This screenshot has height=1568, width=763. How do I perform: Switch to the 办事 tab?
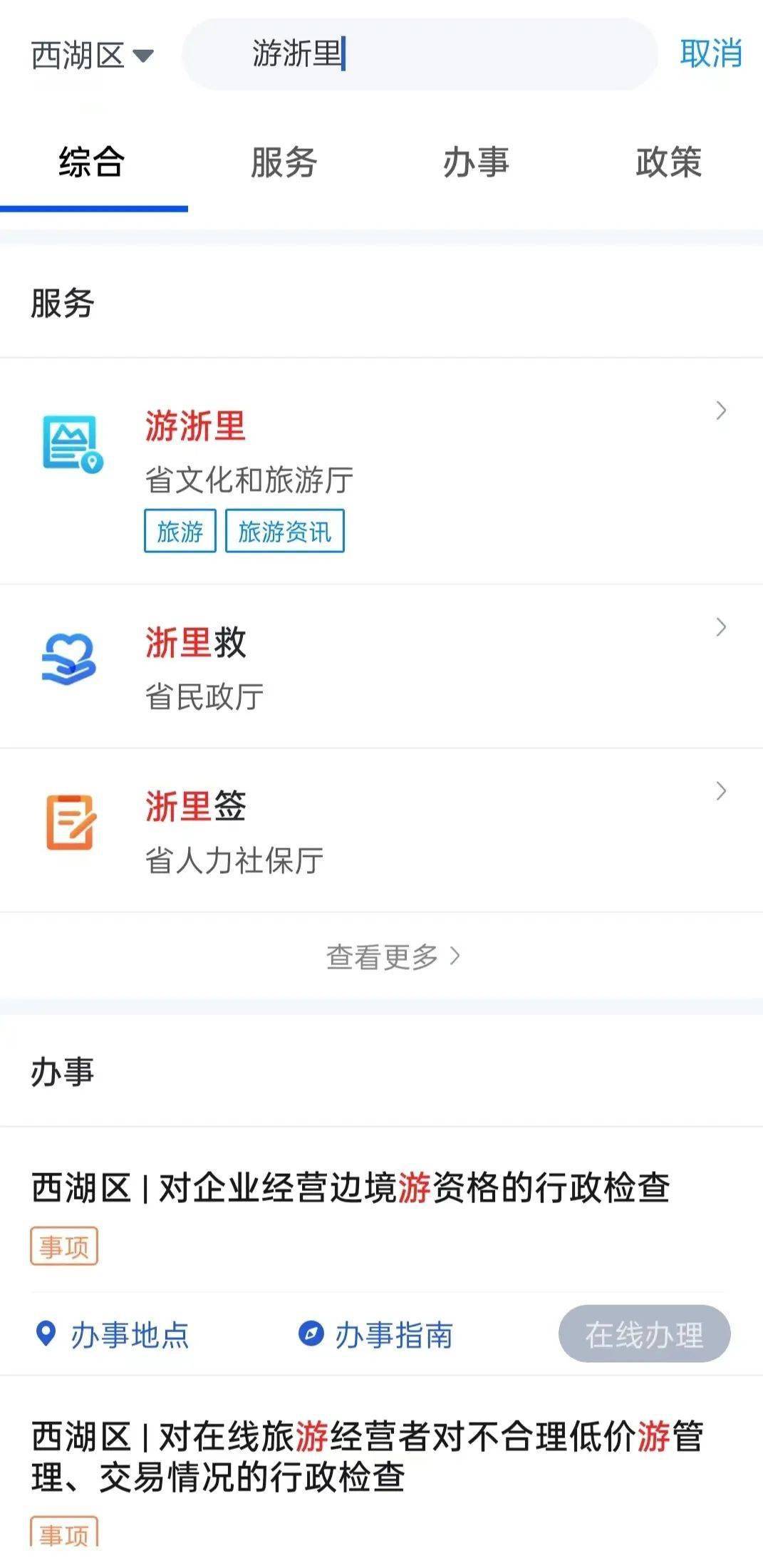click(476, 163)
